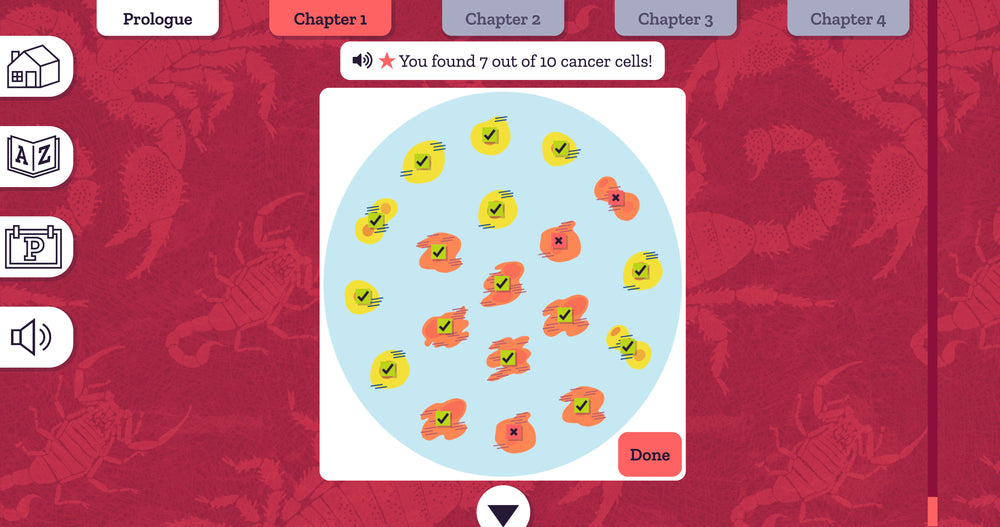Open the P calendar icon

[33, 247]
